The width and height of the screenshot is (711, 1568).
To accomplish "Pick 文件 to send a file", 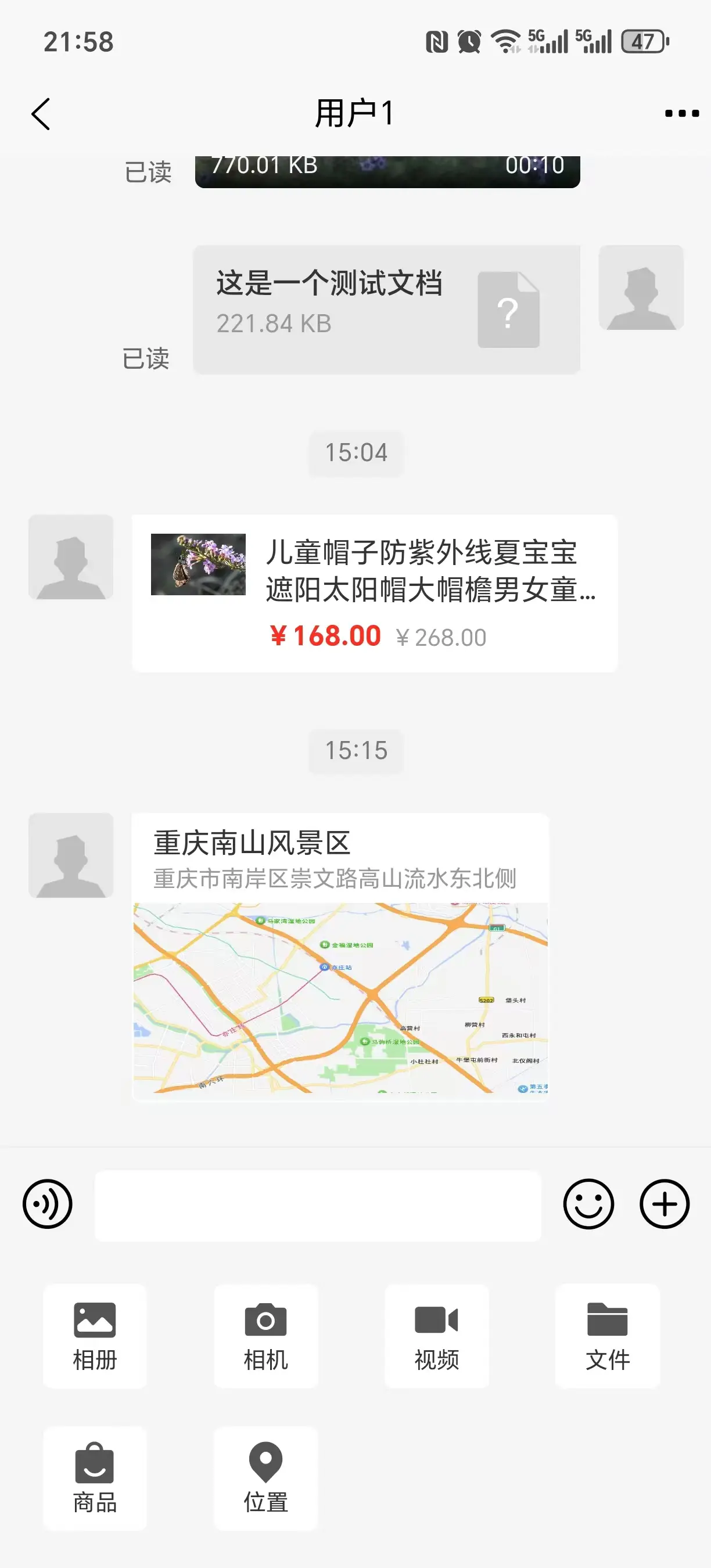I will pos(607,1336).
